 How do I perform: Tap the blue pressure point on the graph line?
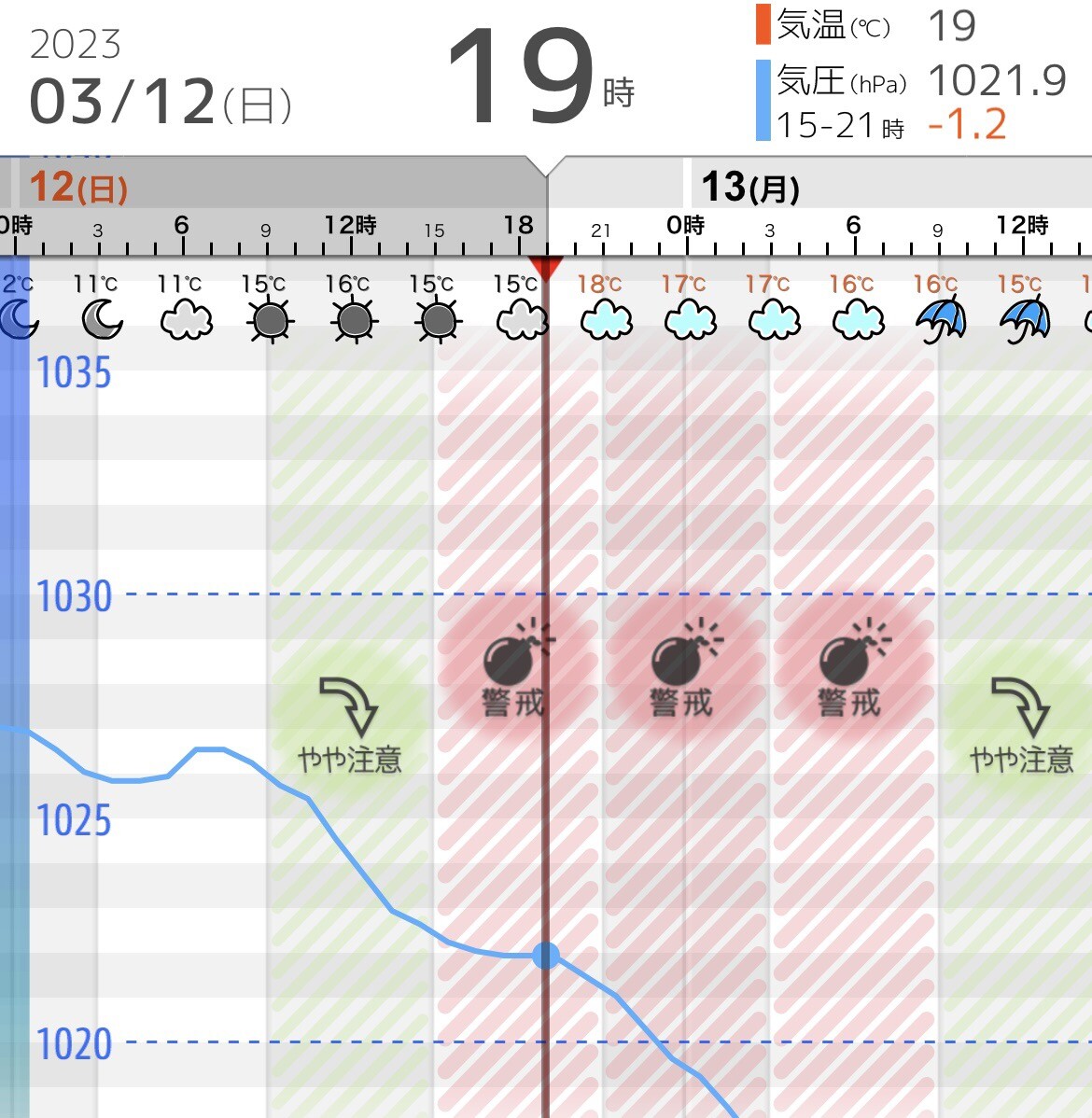(x=546, y=955)
